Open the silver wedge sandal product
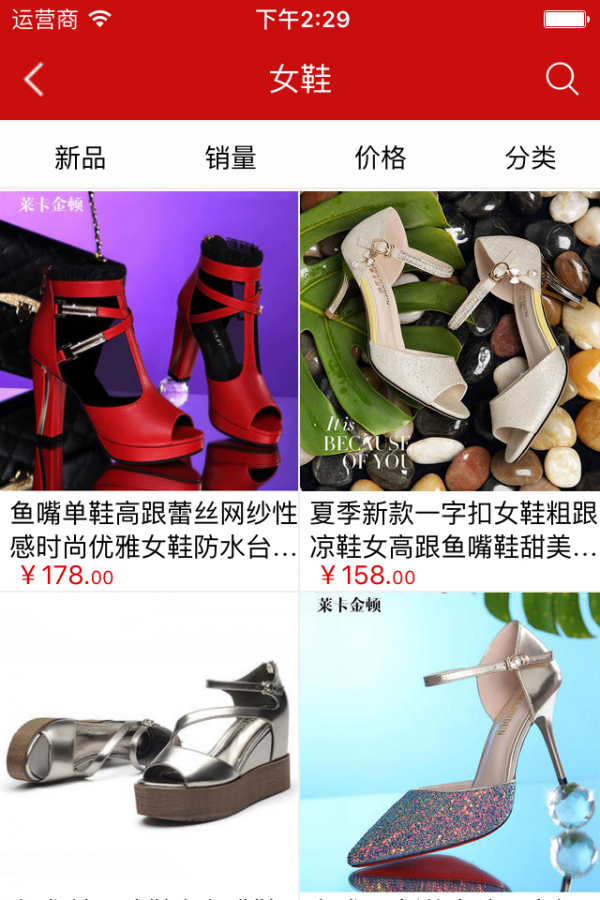This screenshot has width=600, height=900. [x=150, y=745]
